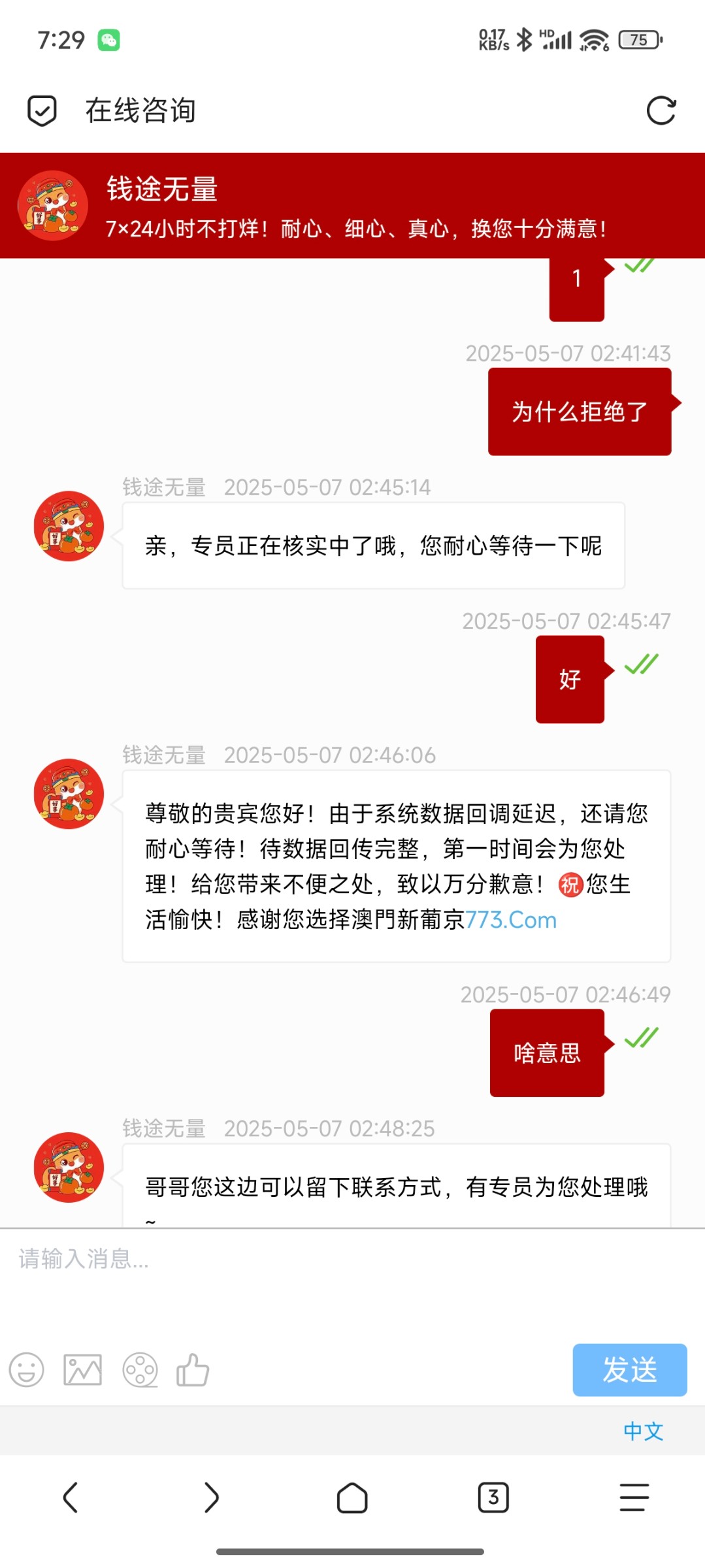
Task: Open the emoji picker
Action: 27,1369
